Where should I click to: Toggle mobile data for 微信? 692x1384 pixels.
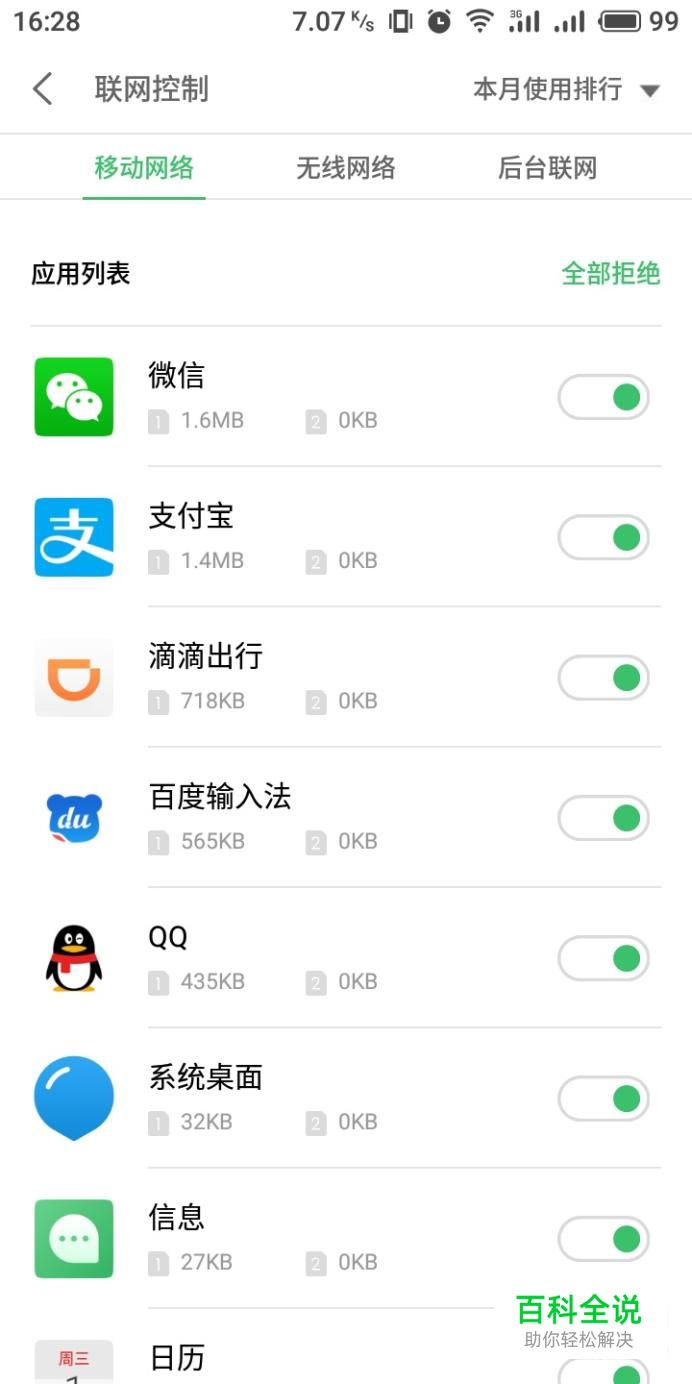[604, 398]
